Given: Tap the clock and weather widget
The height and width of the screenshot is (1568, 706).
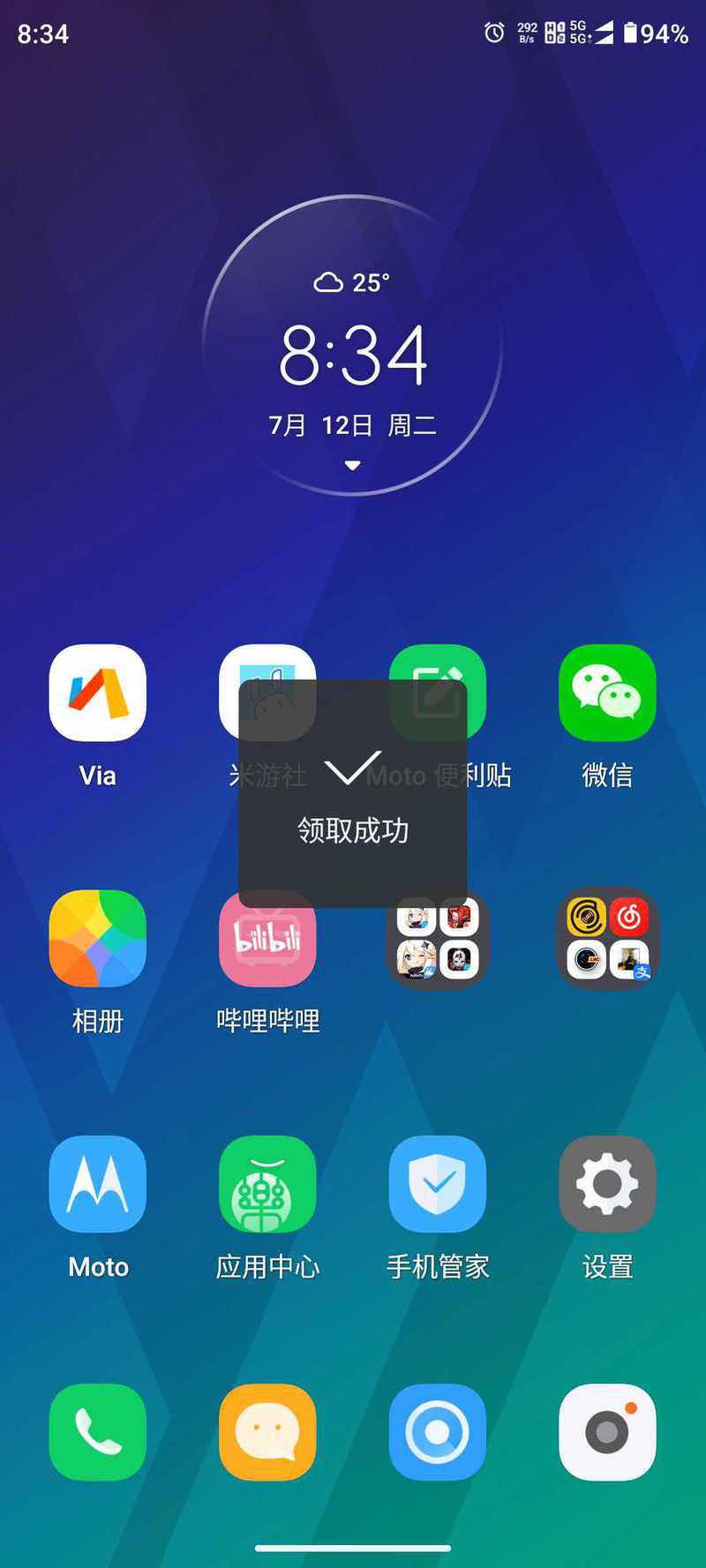Looking at the screenshot, I should [x=353, y=345].
